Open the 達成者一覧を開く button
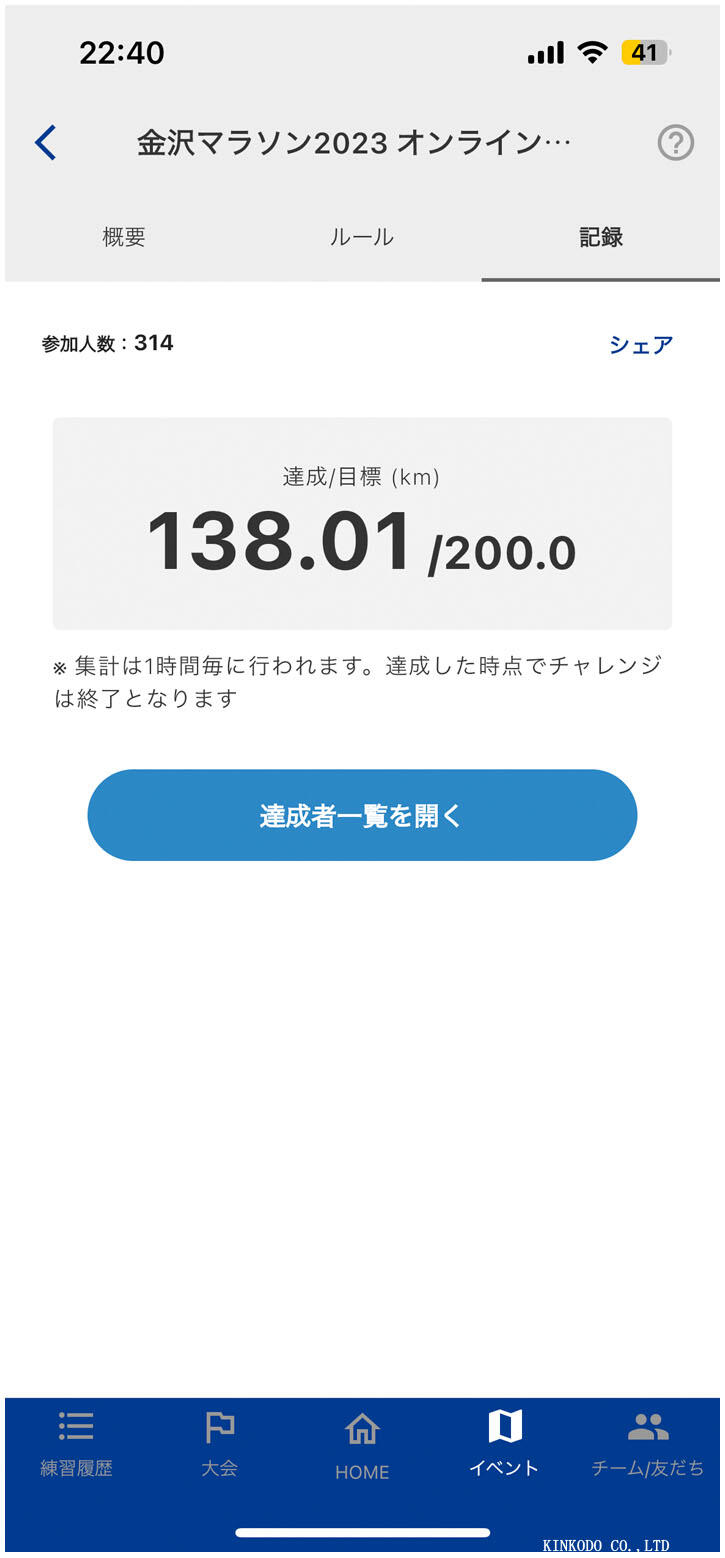The height and width of the screenshot is (1558, 725). pos(362,815)
